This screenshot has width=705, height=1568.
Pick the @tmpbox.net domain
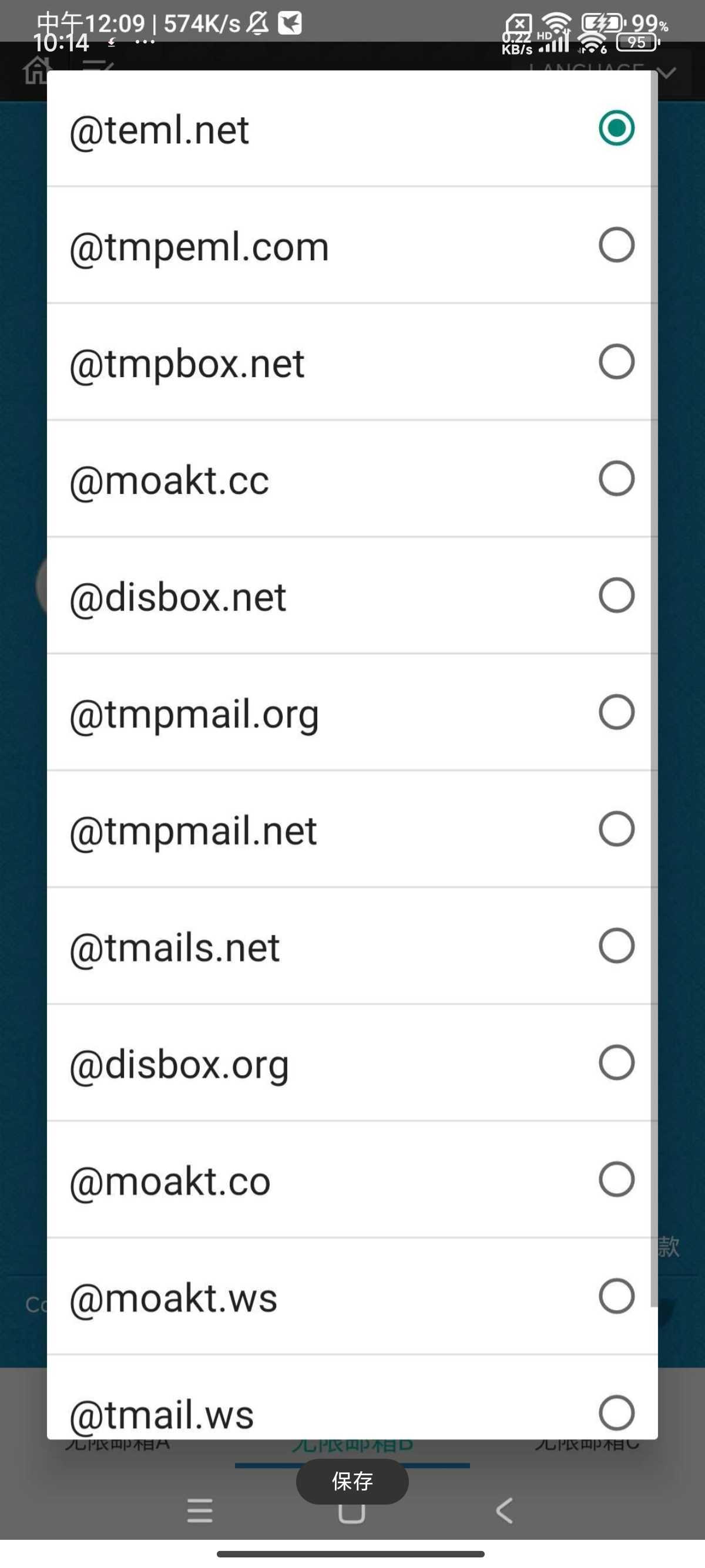352,362
